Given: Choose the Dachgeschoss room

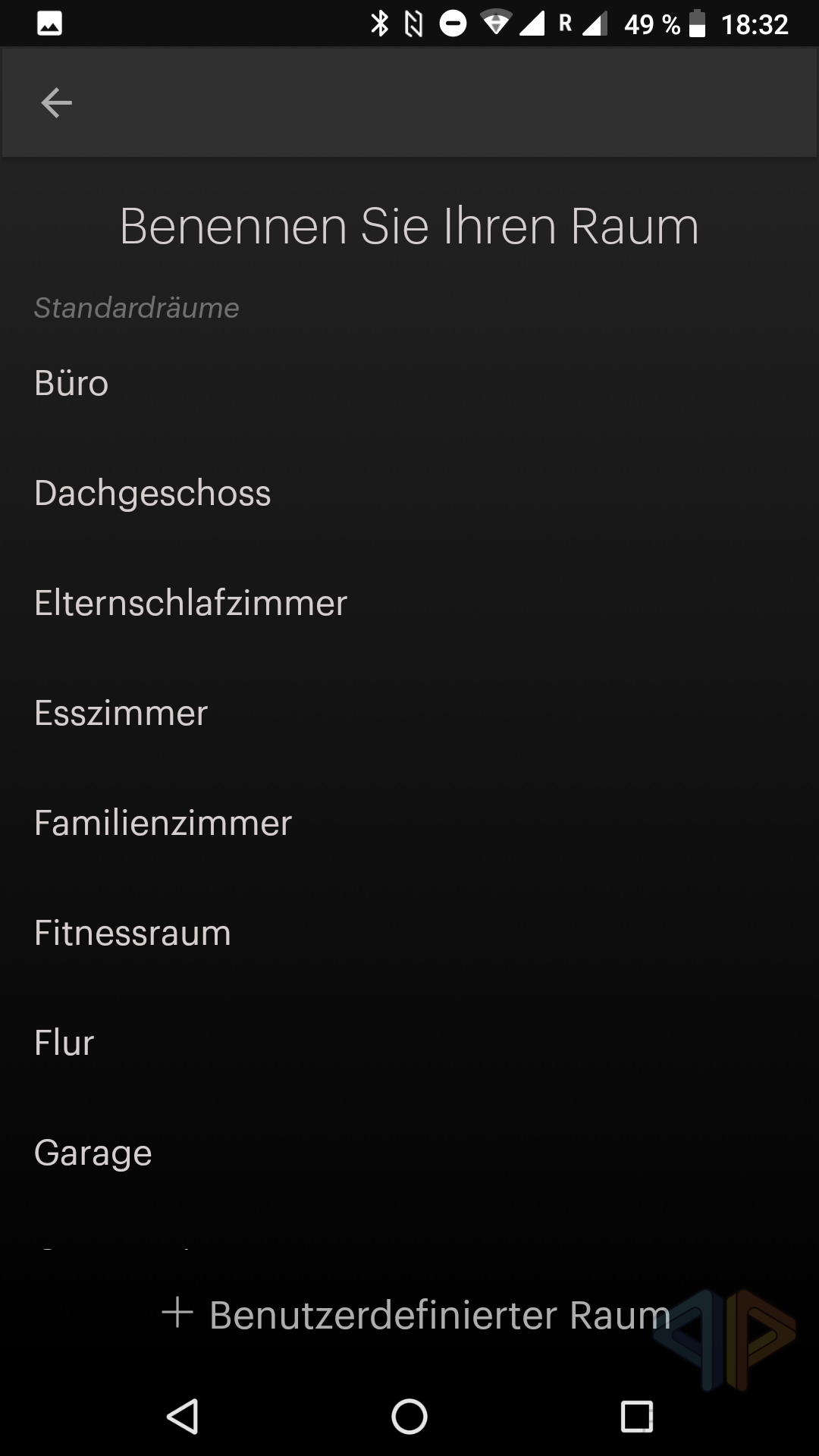Looking at the screenshot, I should 409,493.
